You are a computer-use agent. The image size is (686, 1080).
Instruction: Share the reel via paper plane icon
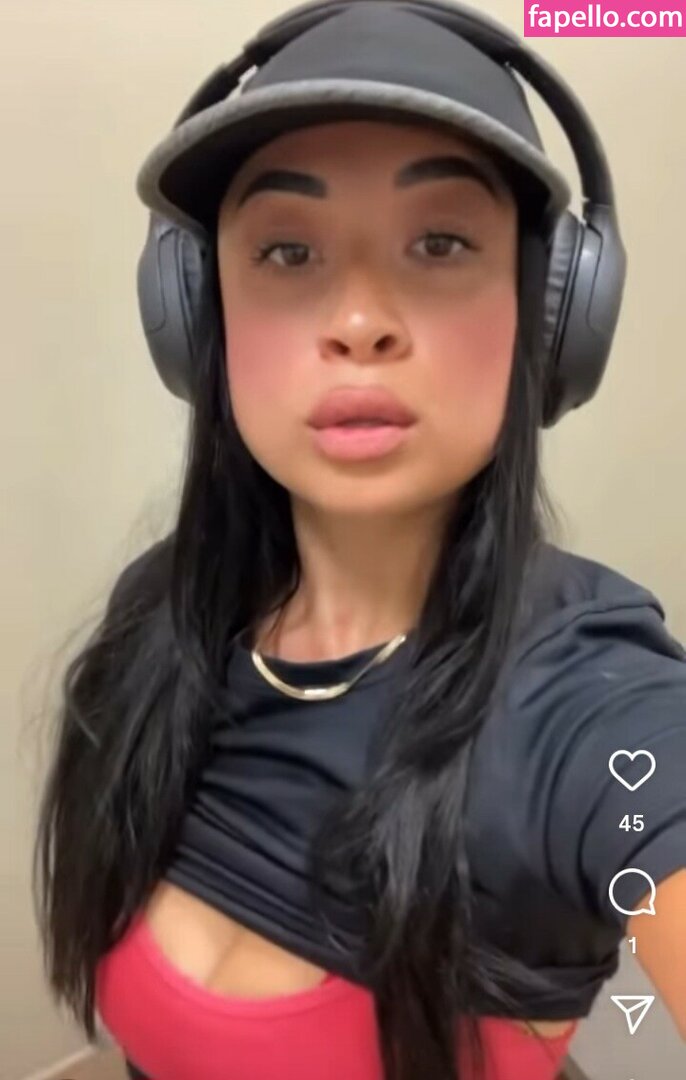[632, 1012]
